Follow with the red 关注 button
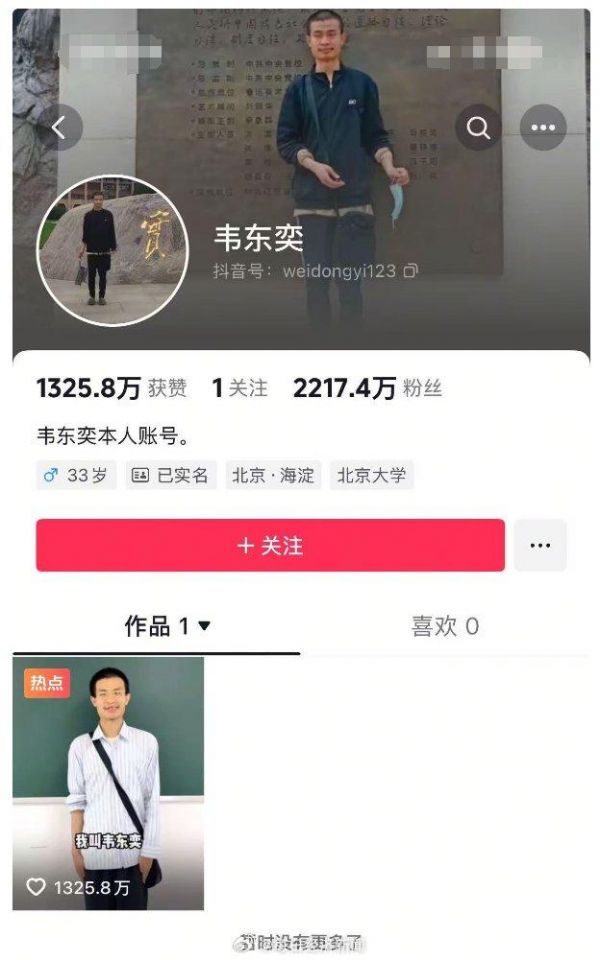Viewport: 600px width, 960px height. pos(270,545)
